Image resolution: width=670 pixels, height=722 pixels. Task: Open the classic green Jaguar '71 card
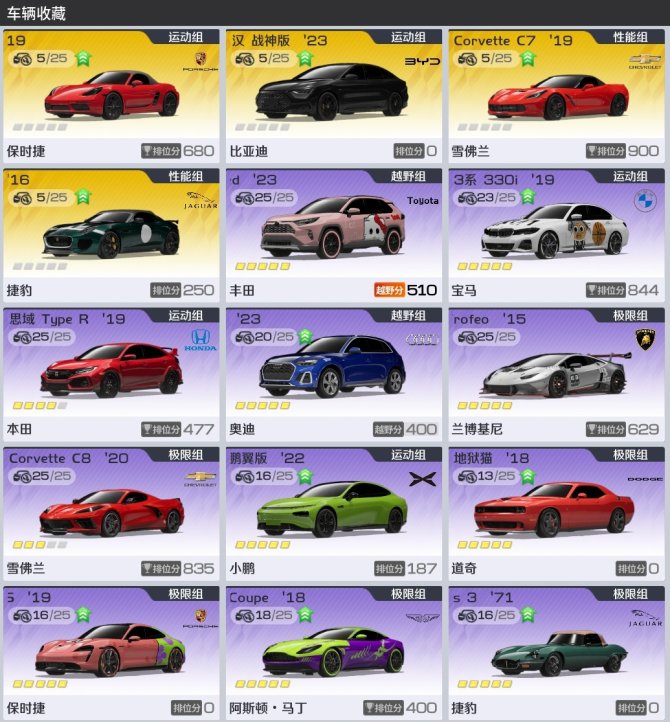(x=556, y=652)
